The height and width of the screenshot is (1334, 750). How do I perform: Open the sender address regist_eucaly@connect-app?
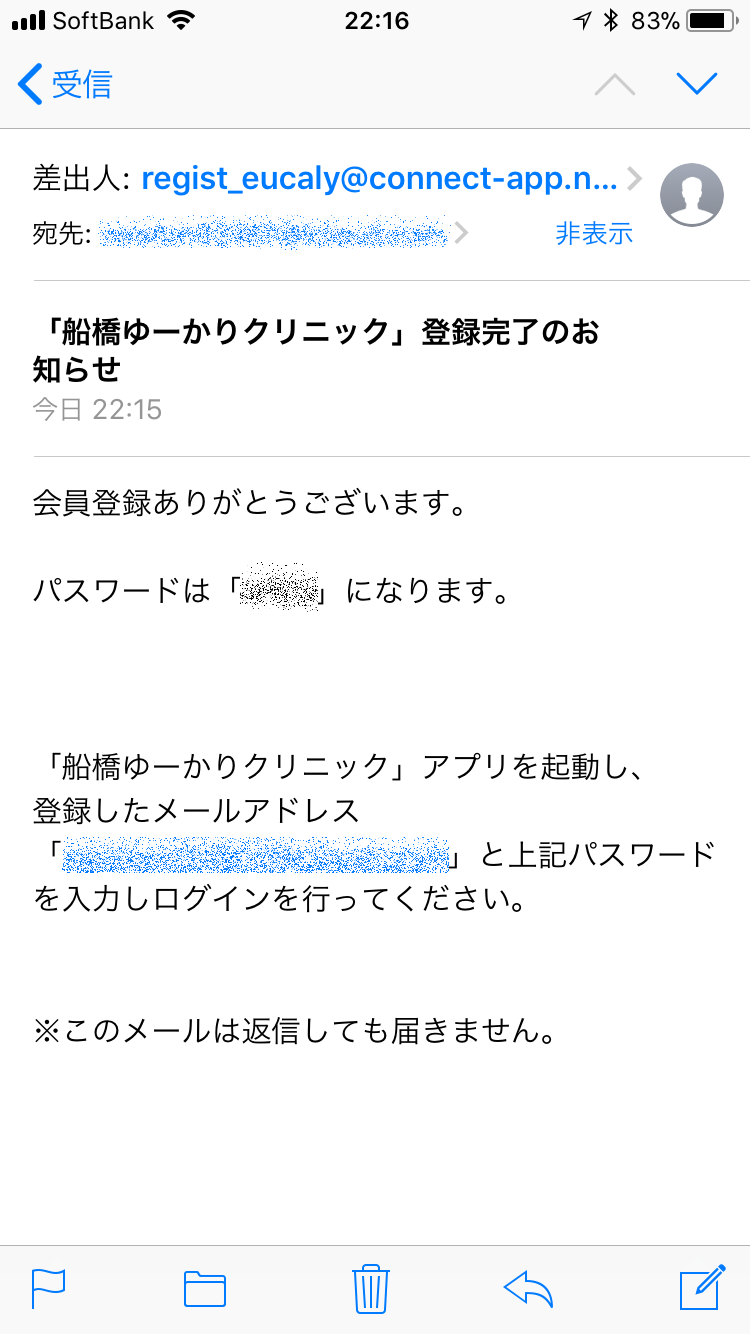point(380,179)
